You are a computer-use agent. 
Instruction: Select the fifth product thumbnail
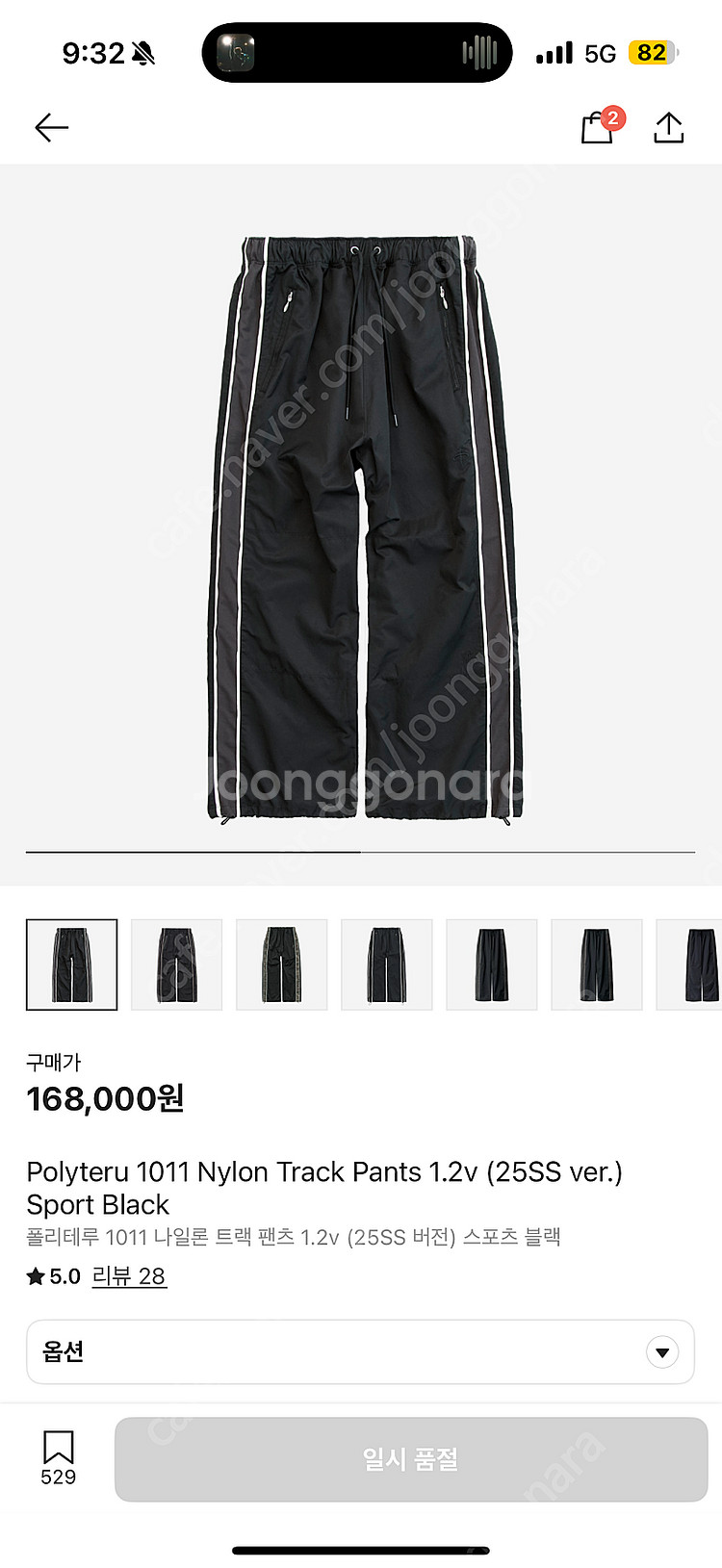pos(491,964)
